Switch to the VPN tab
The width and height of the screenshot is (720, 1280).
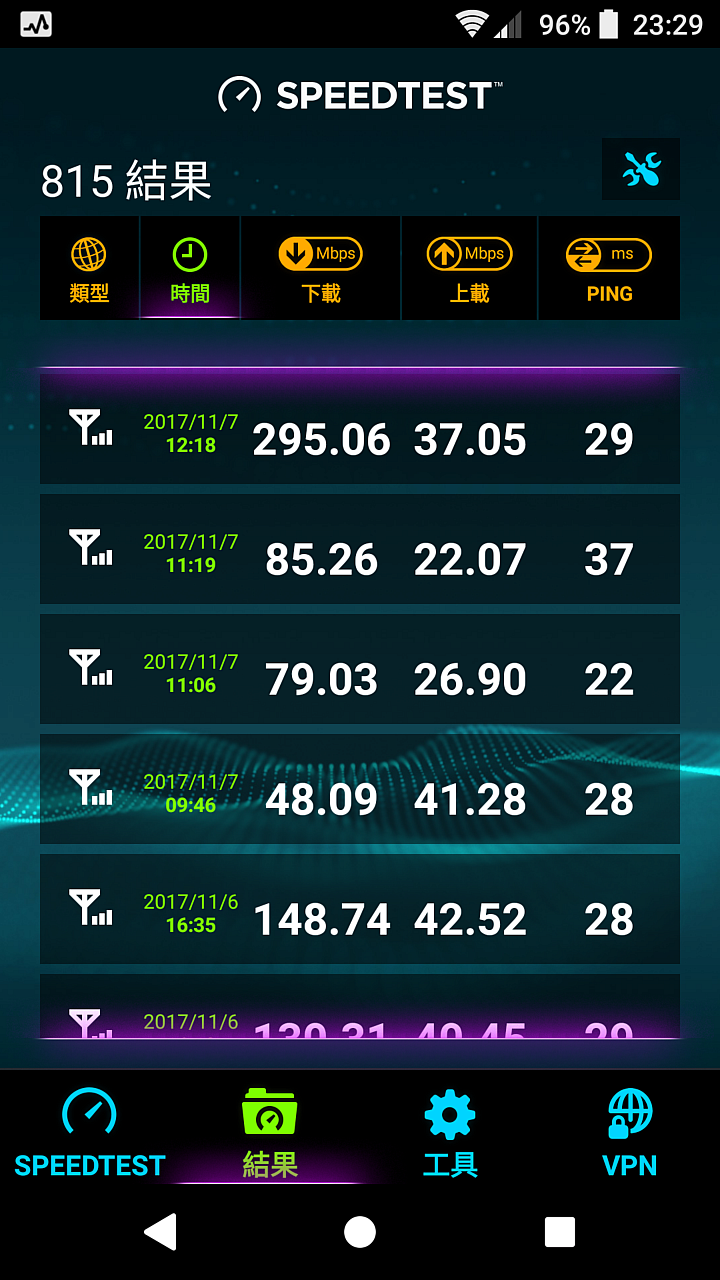coord(630,1132)
